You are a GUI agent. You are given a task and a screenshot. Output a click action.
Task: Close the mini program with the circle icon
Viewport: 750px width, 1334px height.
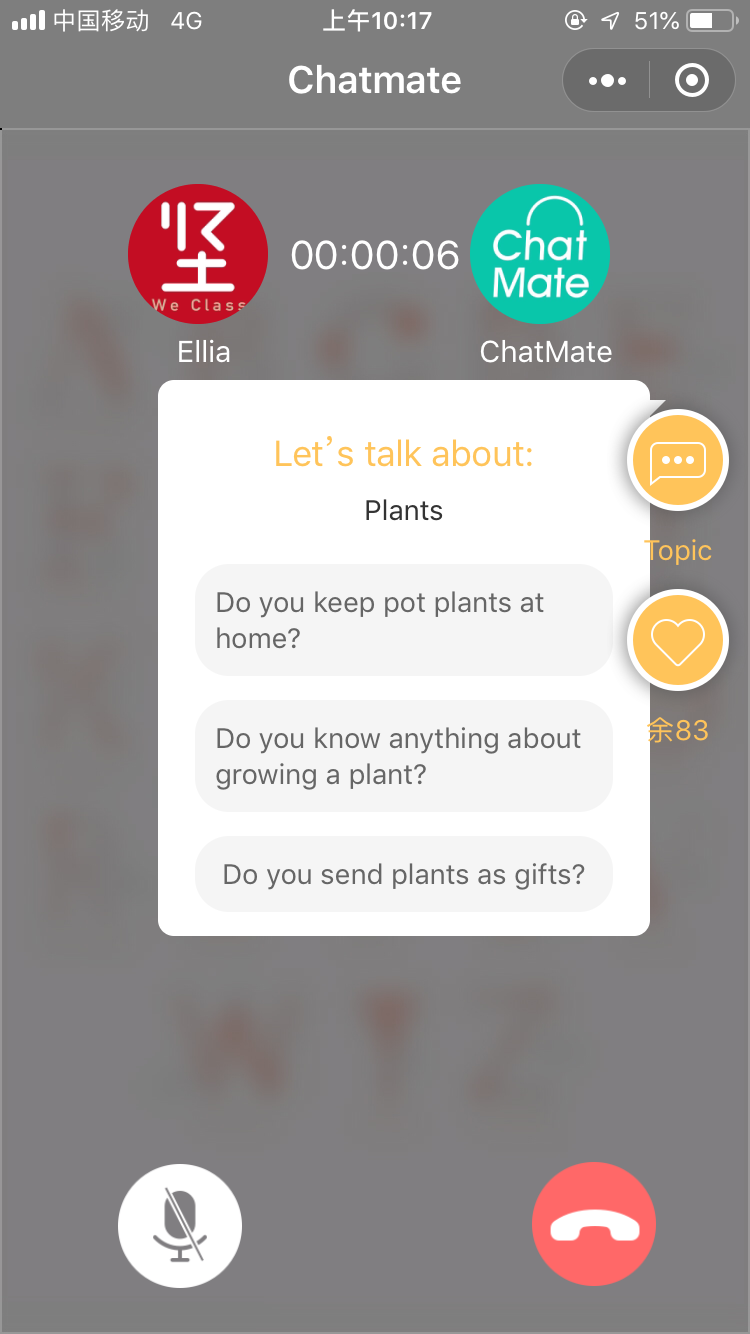click(x=692, y=80)
